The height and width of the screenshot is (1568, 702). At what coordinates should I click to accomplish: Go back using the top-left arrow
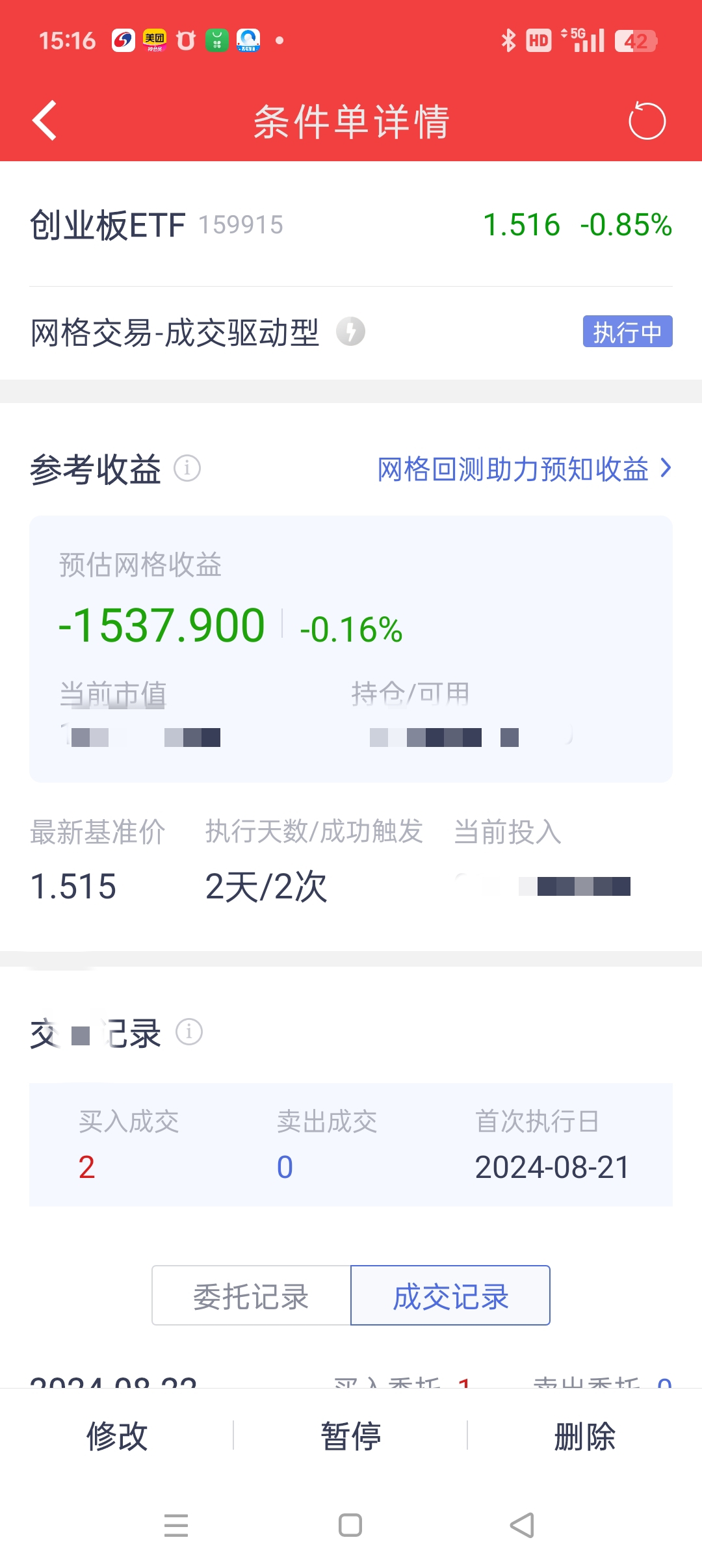pyautogui.click(x=44, y=121)
